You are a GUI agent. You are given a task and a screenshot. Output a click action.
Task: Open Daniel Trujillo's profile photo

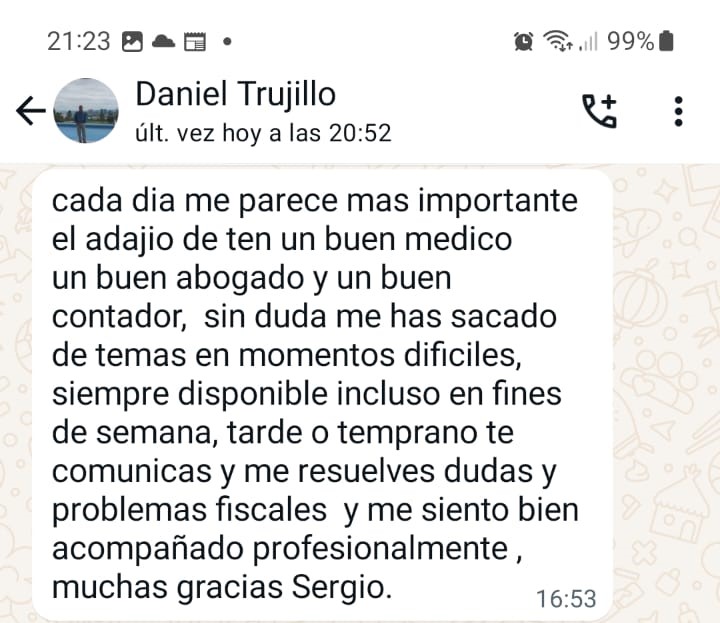(x=86, y=111)
